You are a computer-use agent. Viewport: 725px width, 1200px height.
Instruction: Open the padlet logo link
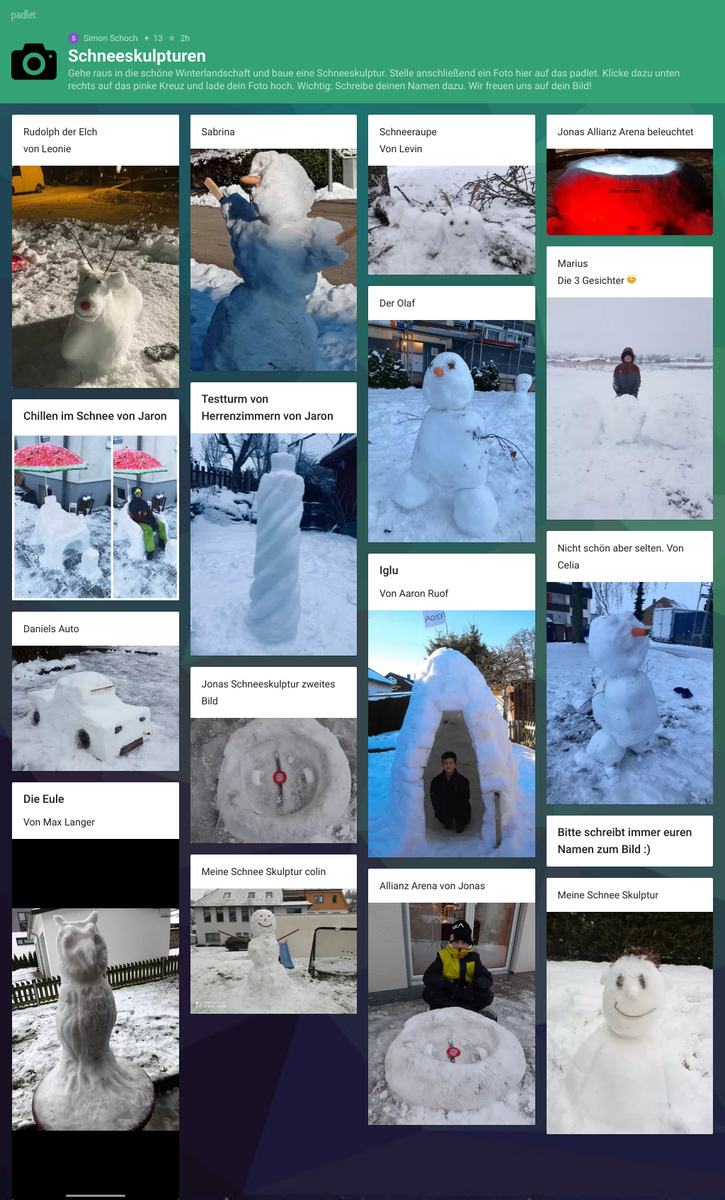click(x=23, y=15)
